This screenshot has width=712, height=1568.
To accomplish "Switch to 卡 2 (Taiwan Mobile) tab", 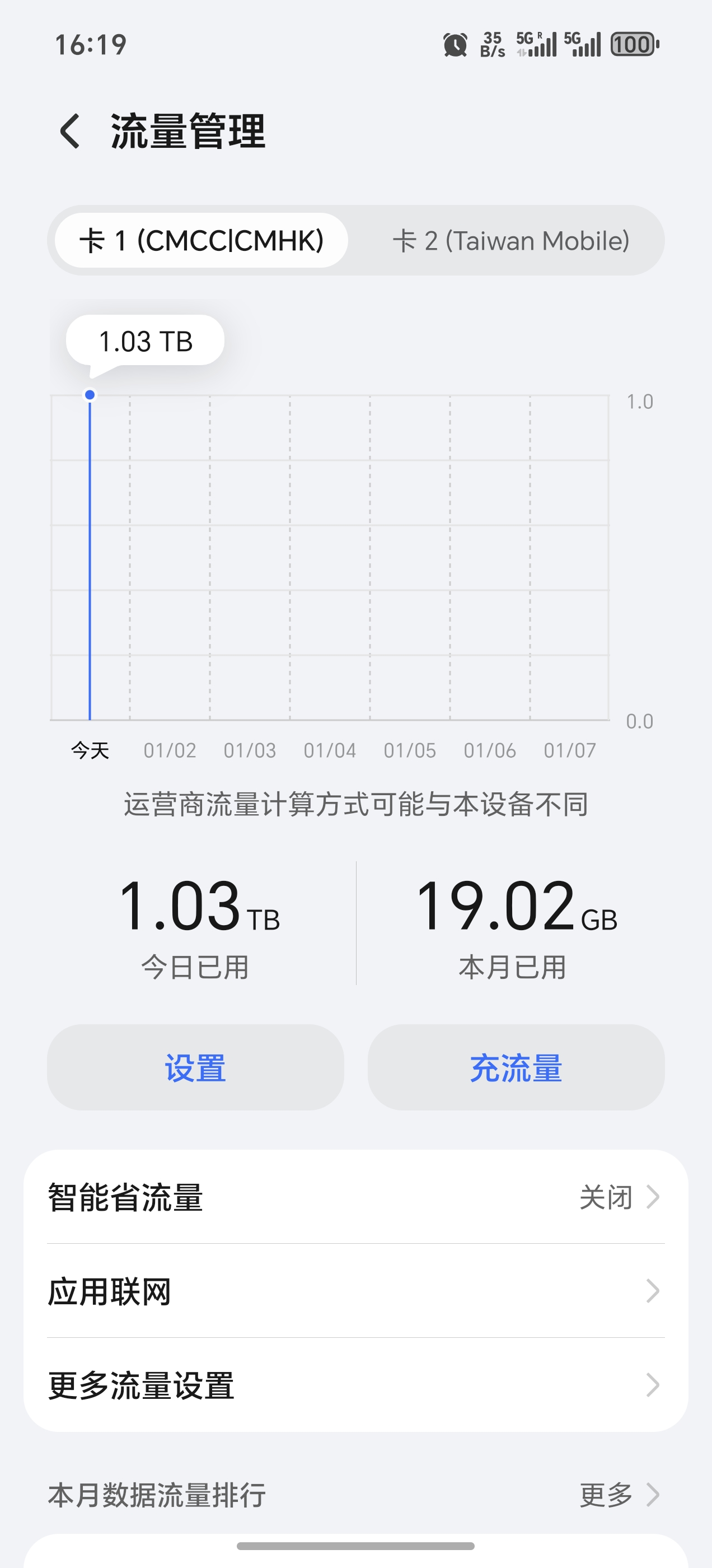I will point(510,241).
